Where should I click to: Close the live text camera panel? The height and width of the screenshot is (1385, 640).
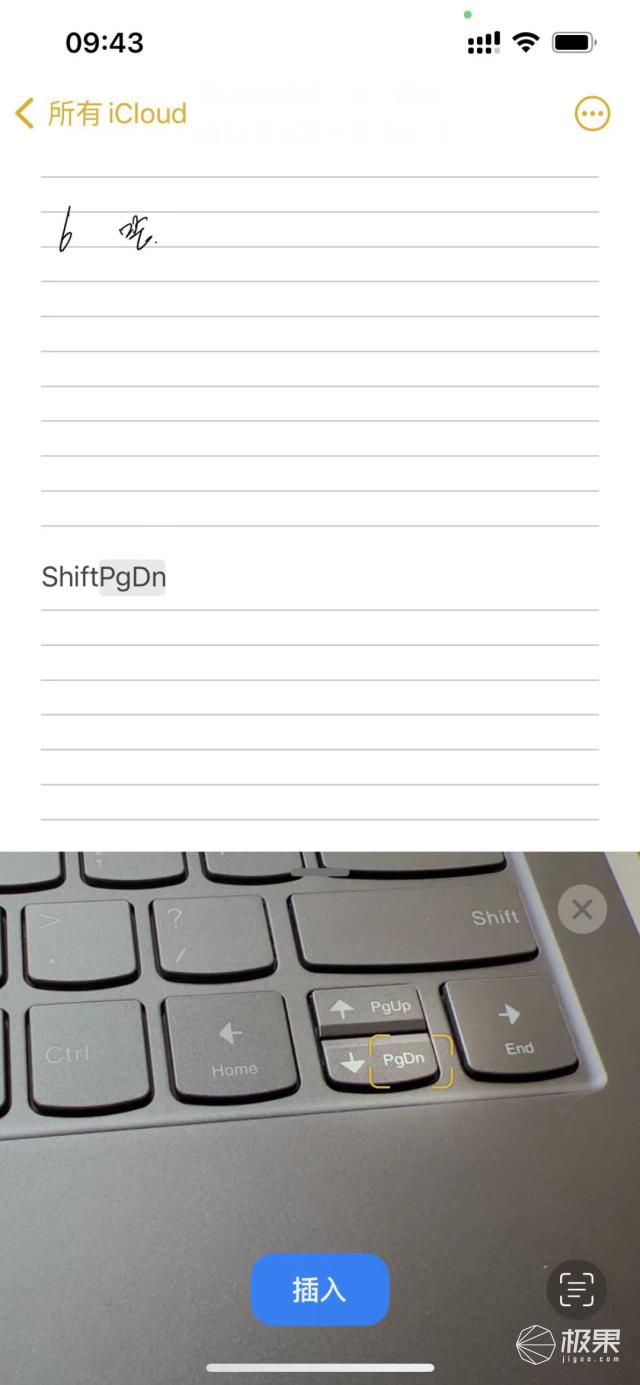582,909
